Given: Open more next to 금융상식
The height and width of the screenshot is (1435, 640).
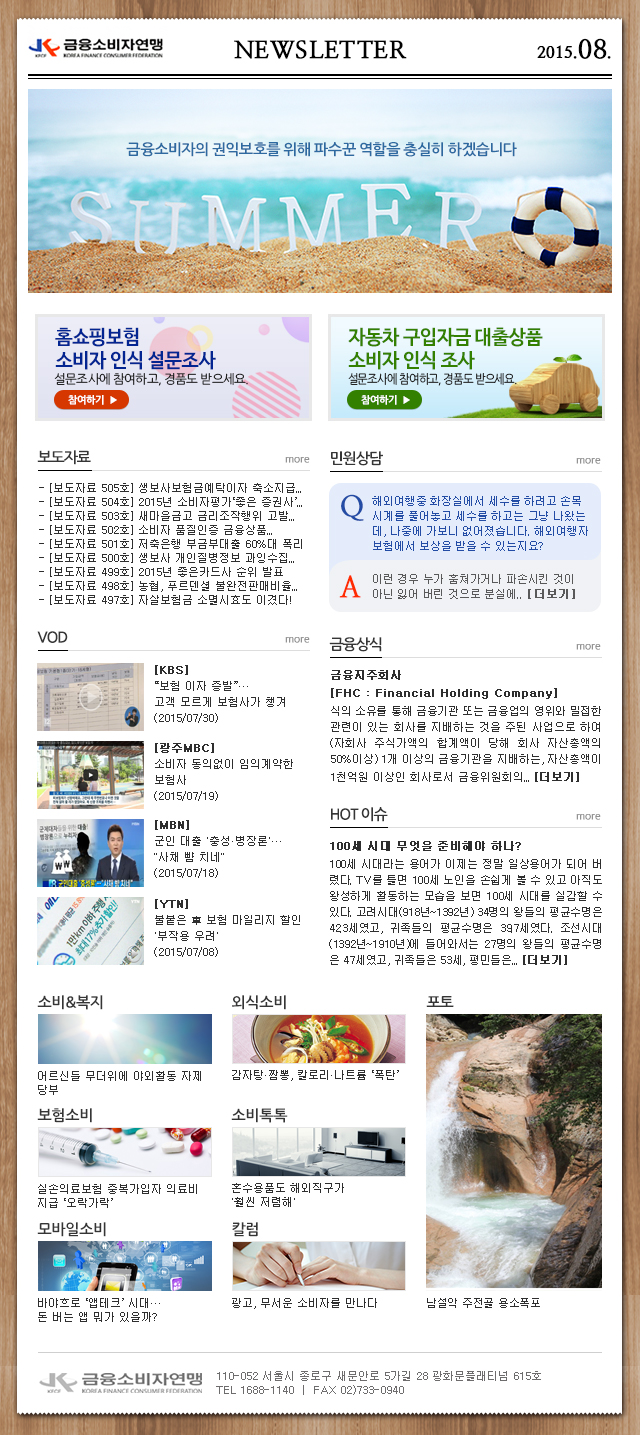Looking at the screenshot, I should [588, 646].
